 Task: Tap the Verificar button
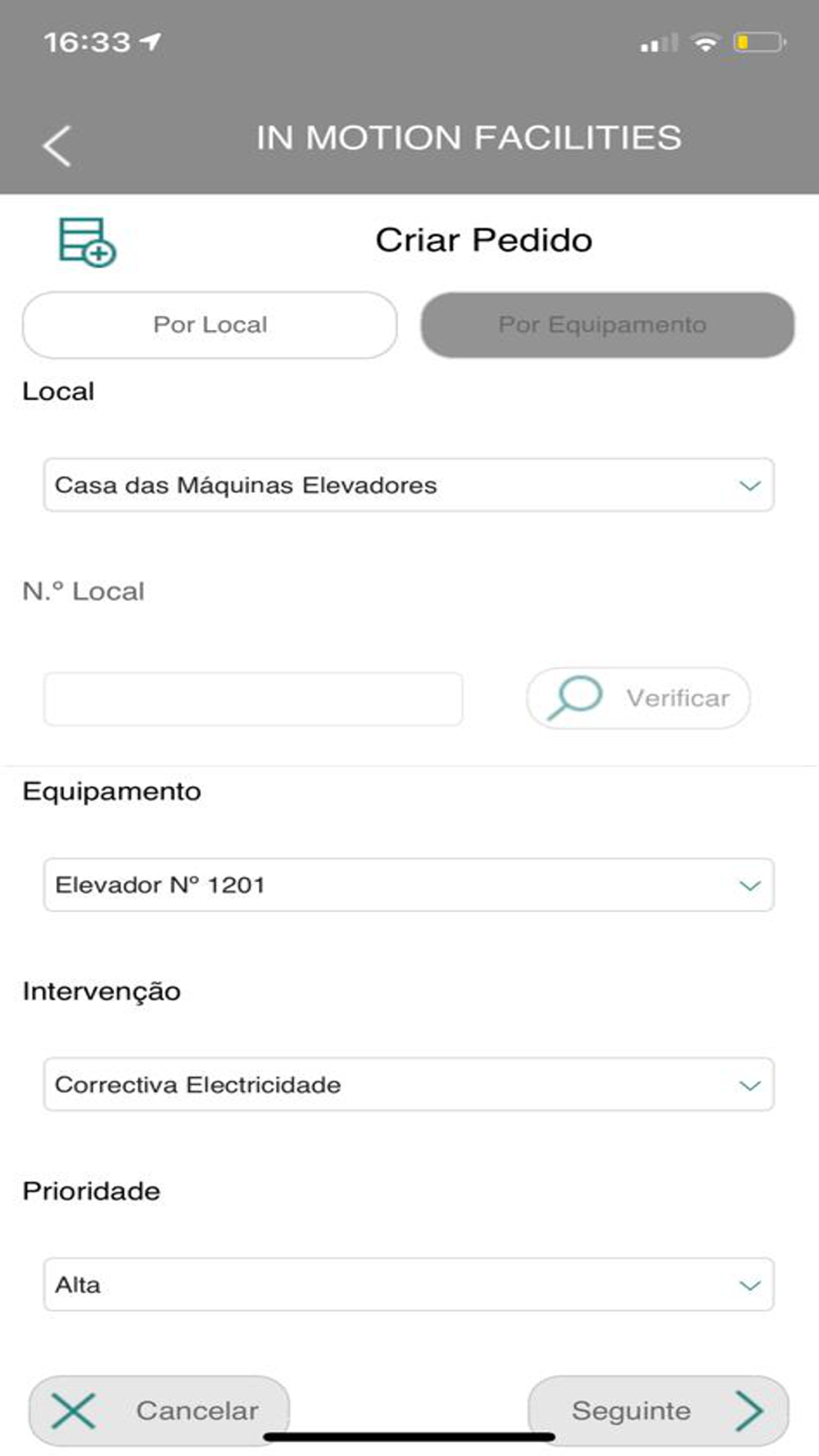tap(638, 699)
